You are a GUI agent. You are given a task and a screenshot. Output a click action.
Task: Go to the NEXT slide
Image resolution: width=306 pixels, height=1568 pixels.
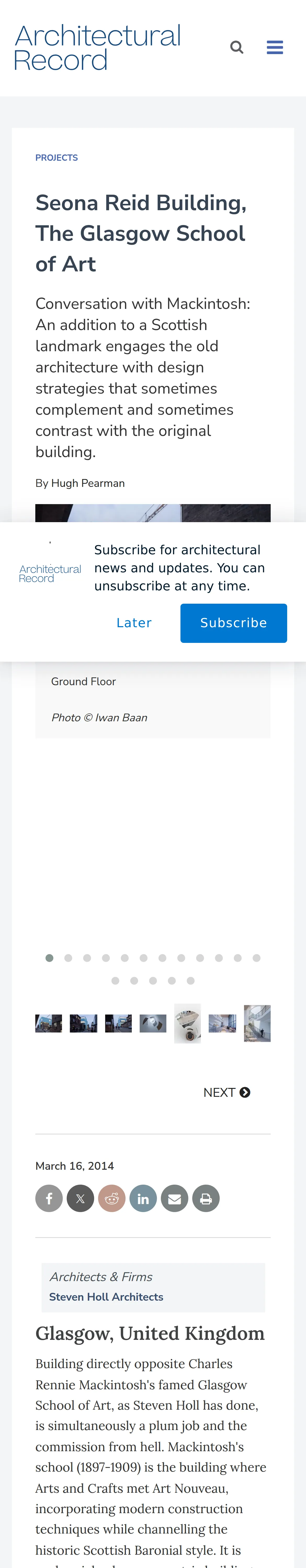pos(227,1092)
